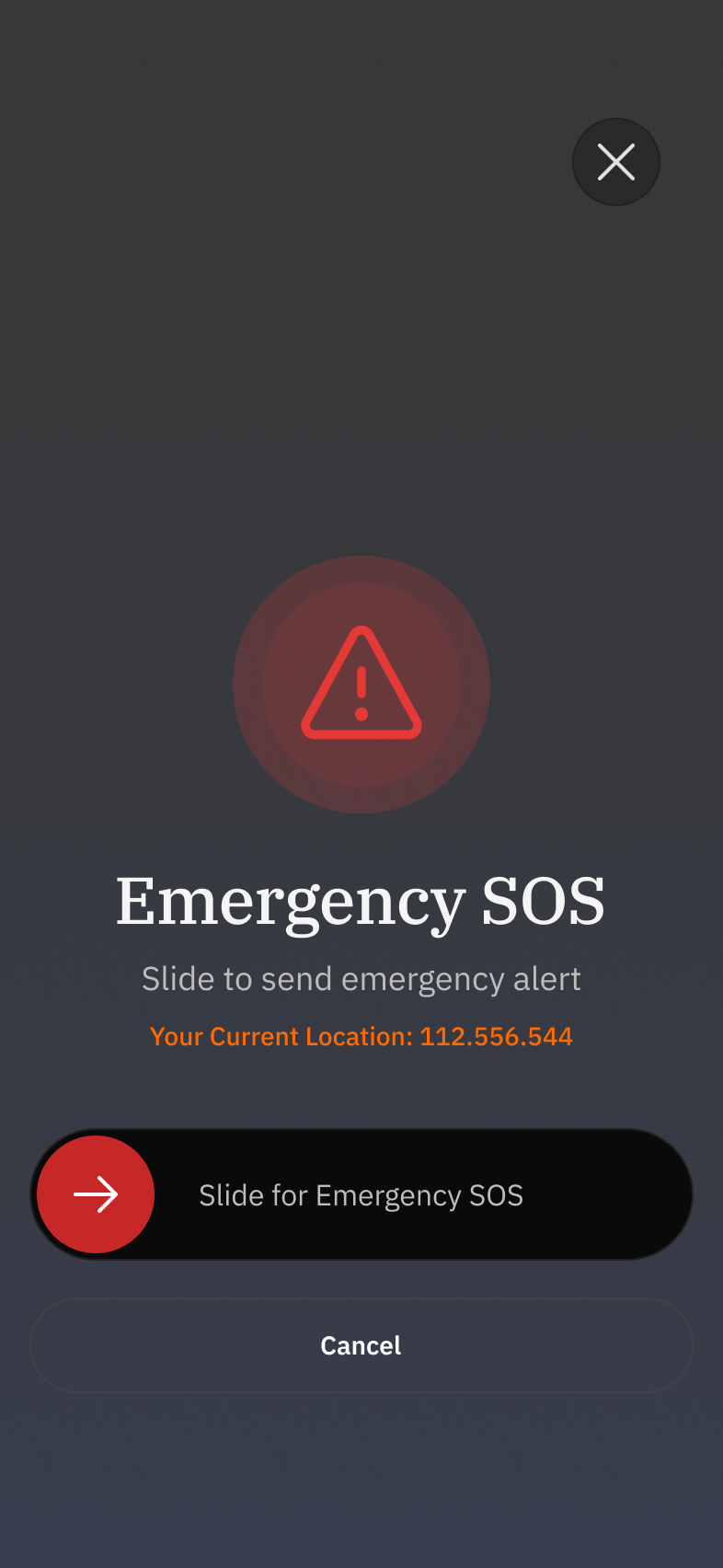Viewport: 723px width, 1568px height.
Task: Tap the red arrow slider handle
Action: coord(96,1194)
